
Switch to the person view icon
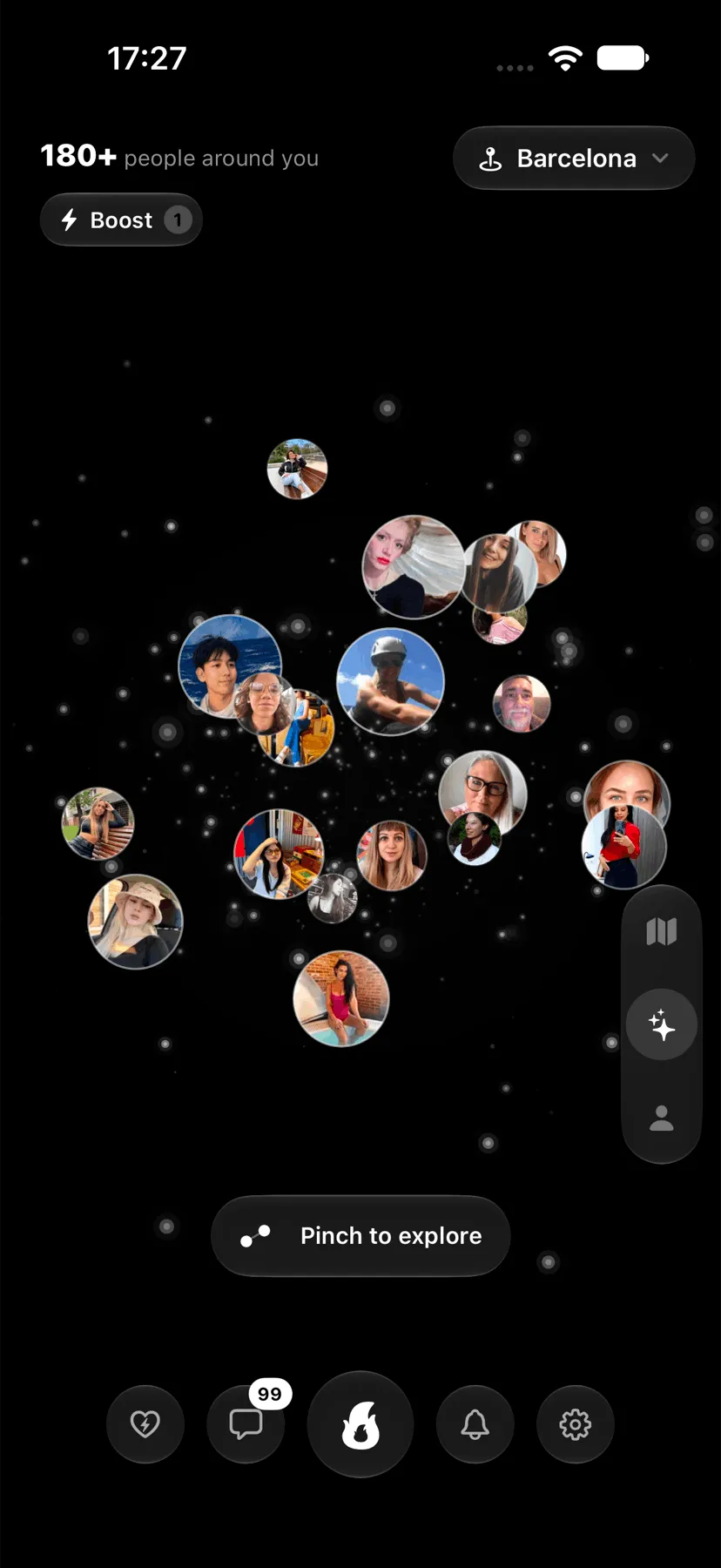pyautogui.click(x=662, y=1118)
